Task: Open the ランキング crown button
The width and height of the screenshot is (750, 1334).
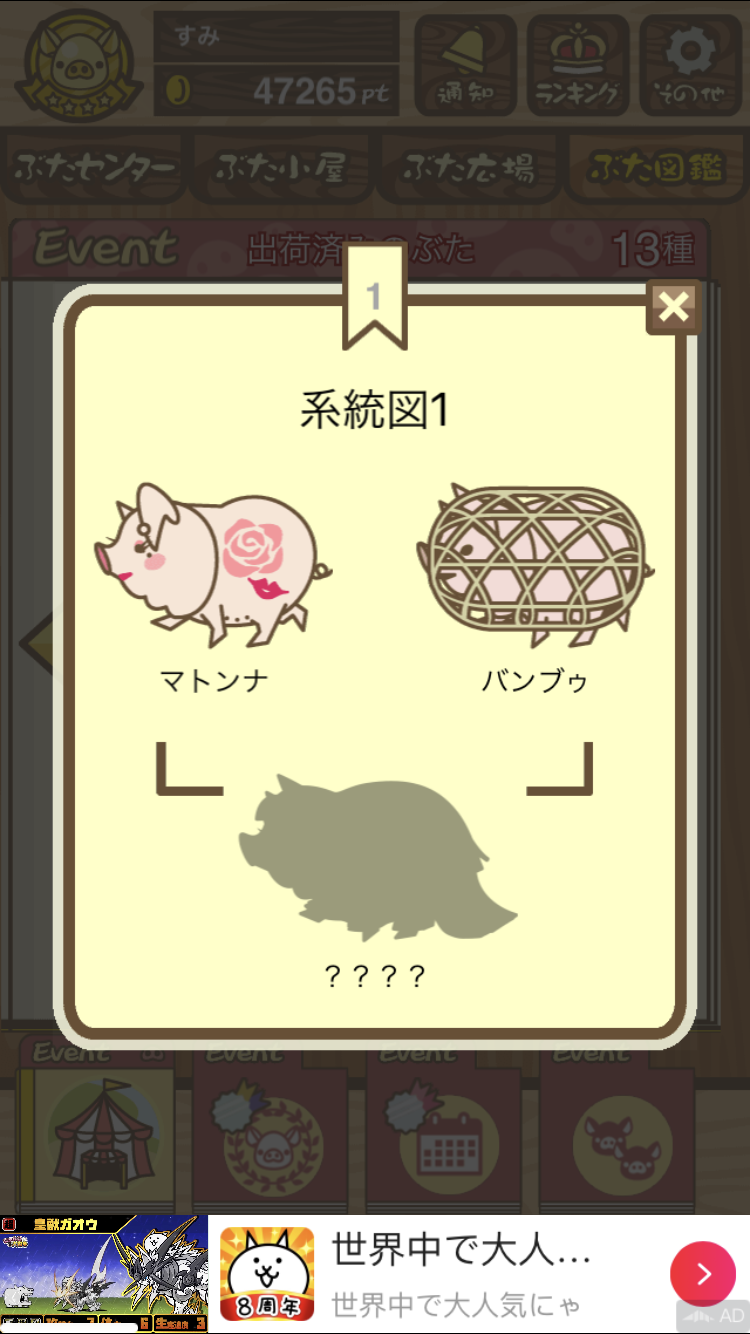Action: click(x=578, y=64)
